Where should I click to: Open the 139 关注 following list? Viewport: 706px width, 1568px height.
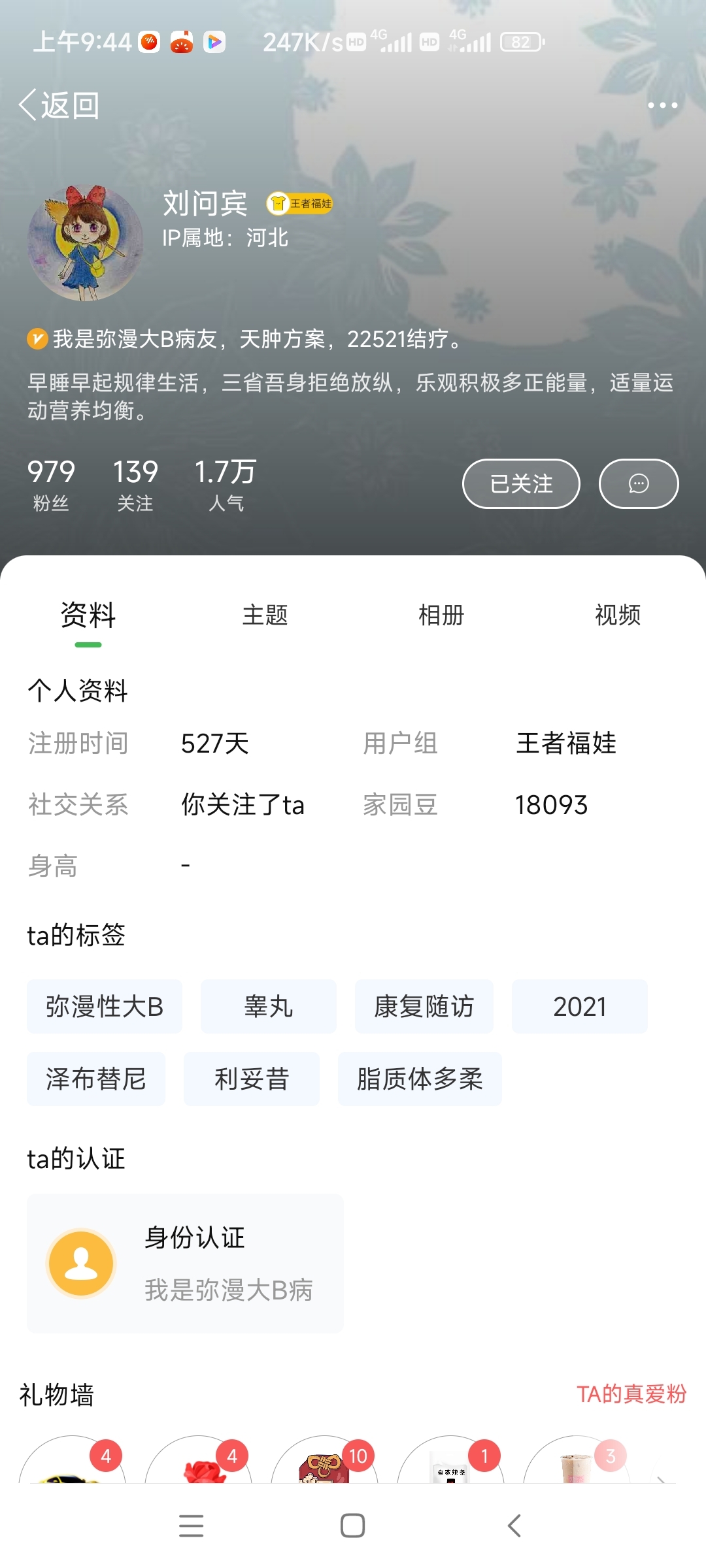pos(135,483)
